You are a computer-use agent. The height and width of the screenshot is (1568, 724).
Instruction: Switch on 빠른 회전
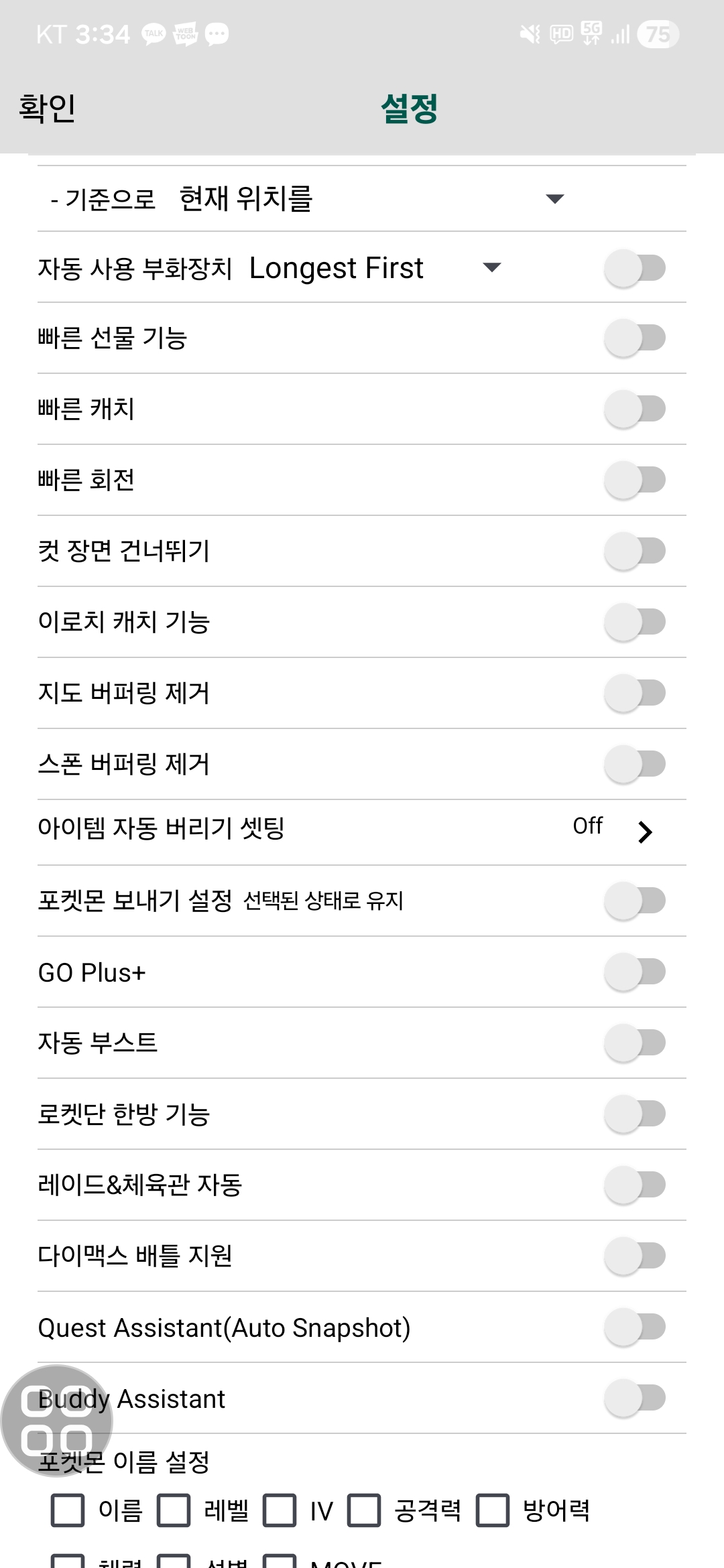click(634, 480)
